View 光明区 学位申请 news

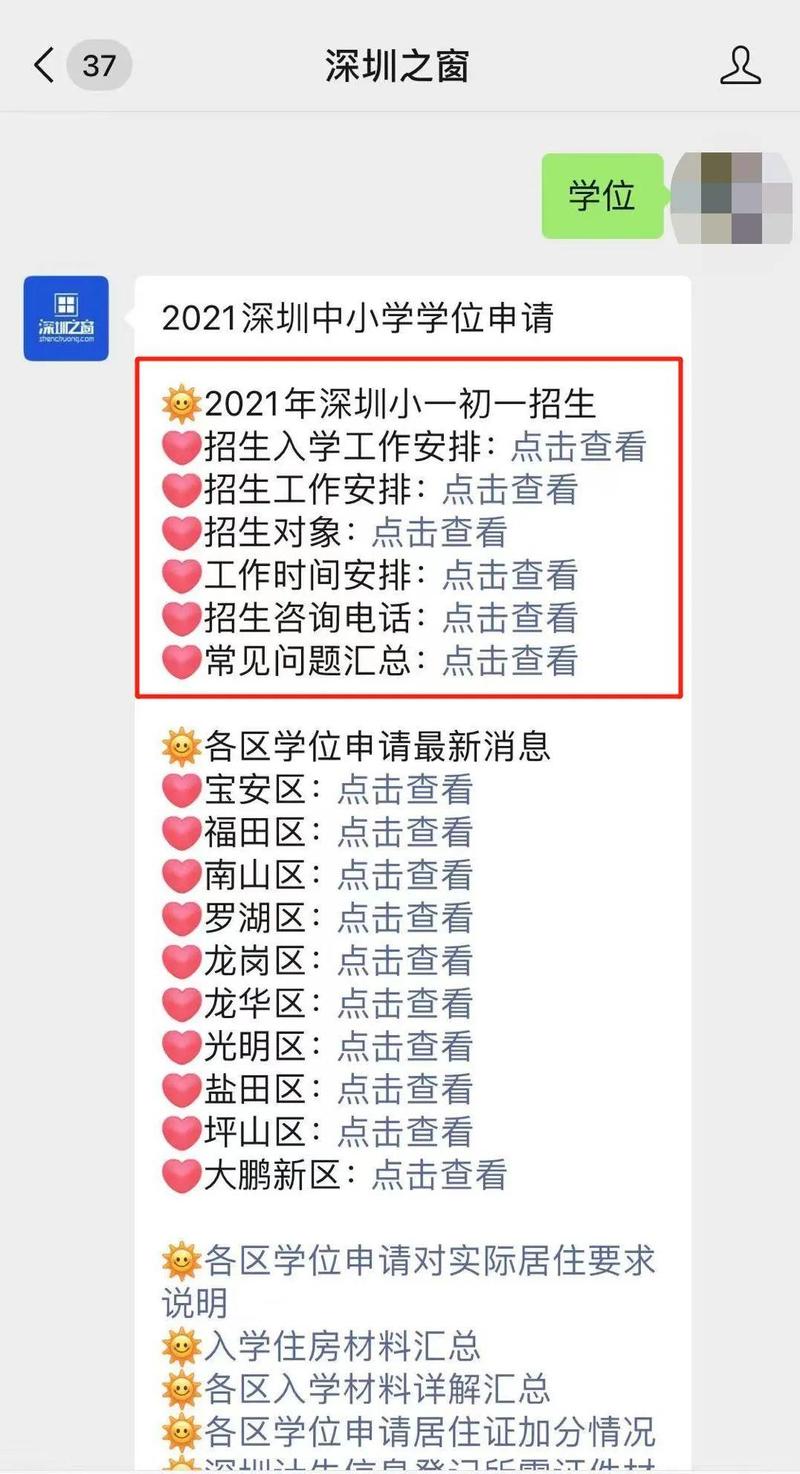coord(405,1047)
